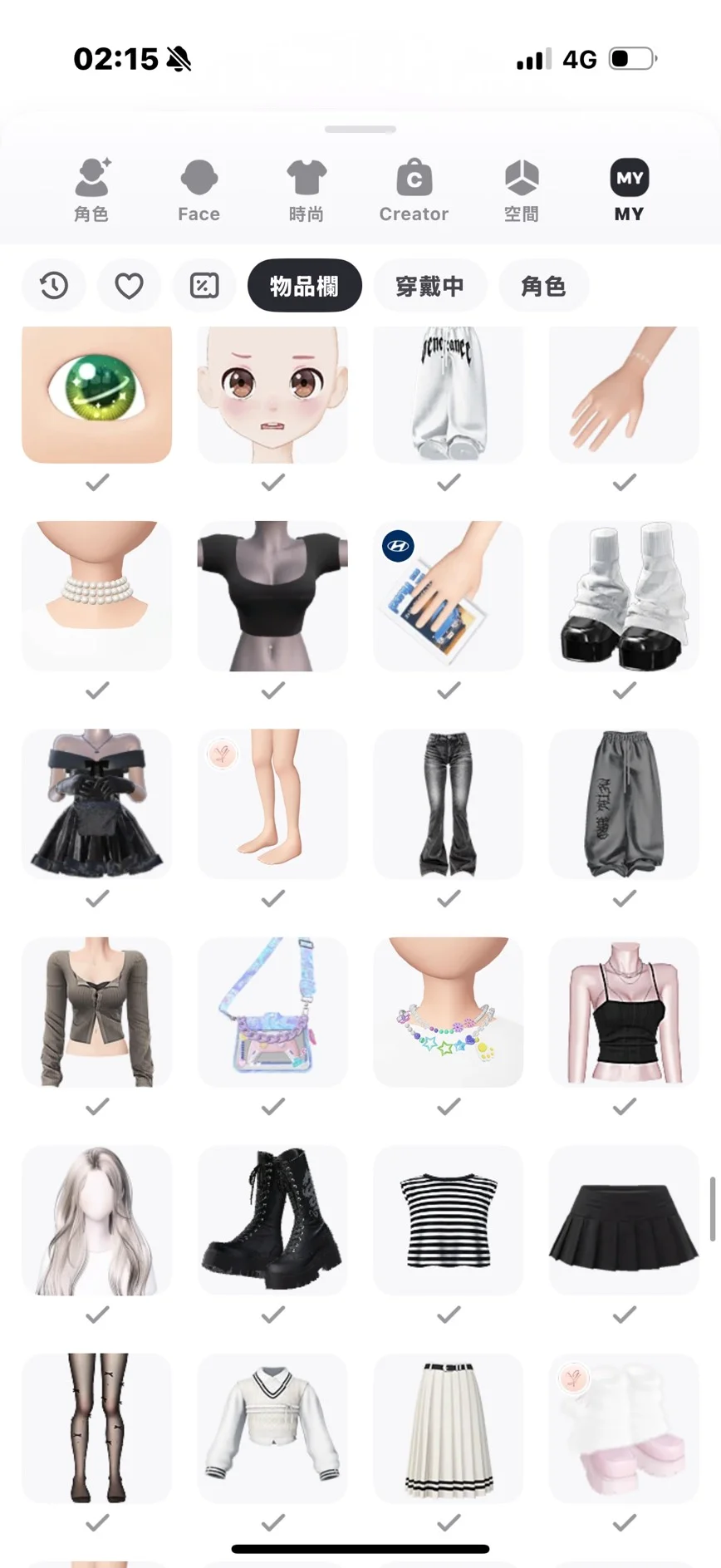Select the green planet eye item

[x=97, y=394]
